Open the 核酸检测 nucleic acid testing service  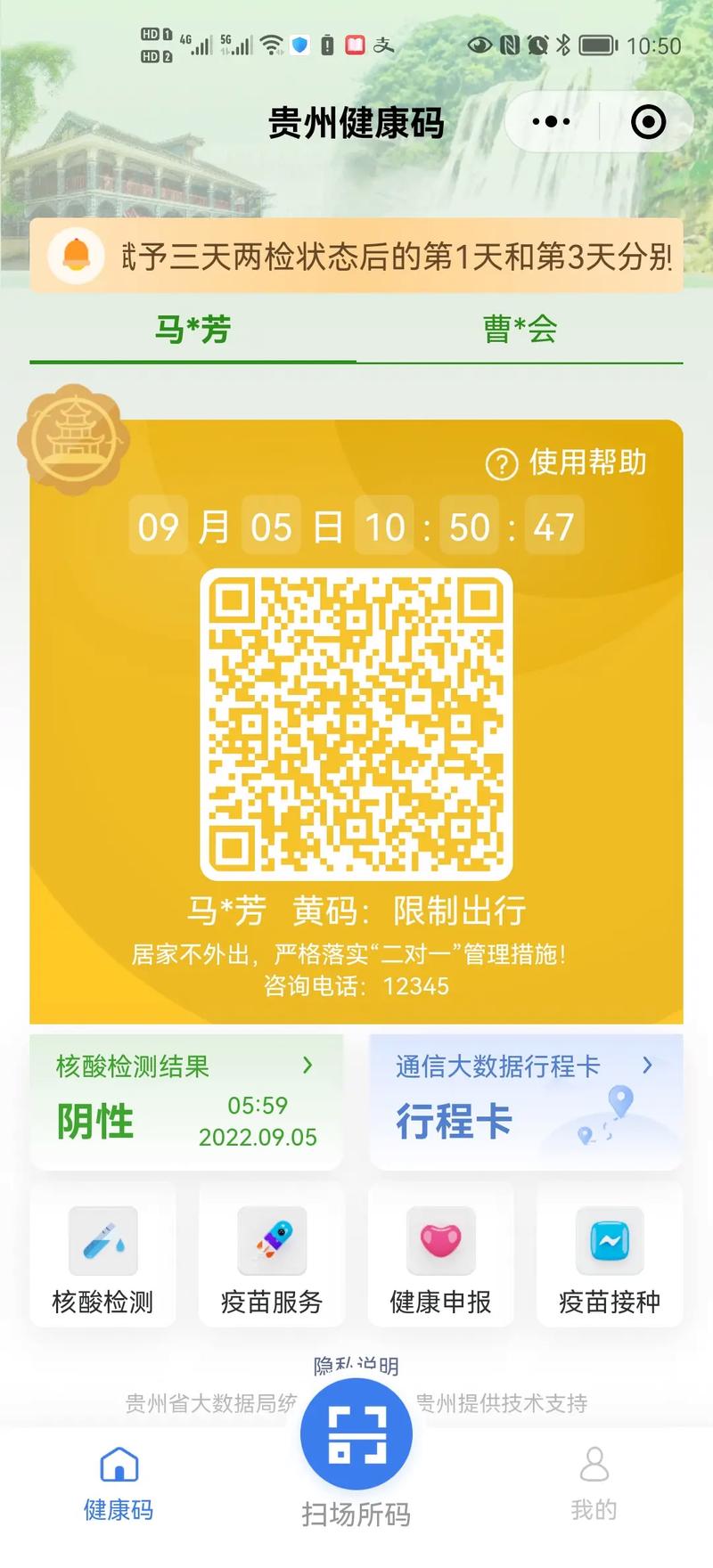[102, 1256]
